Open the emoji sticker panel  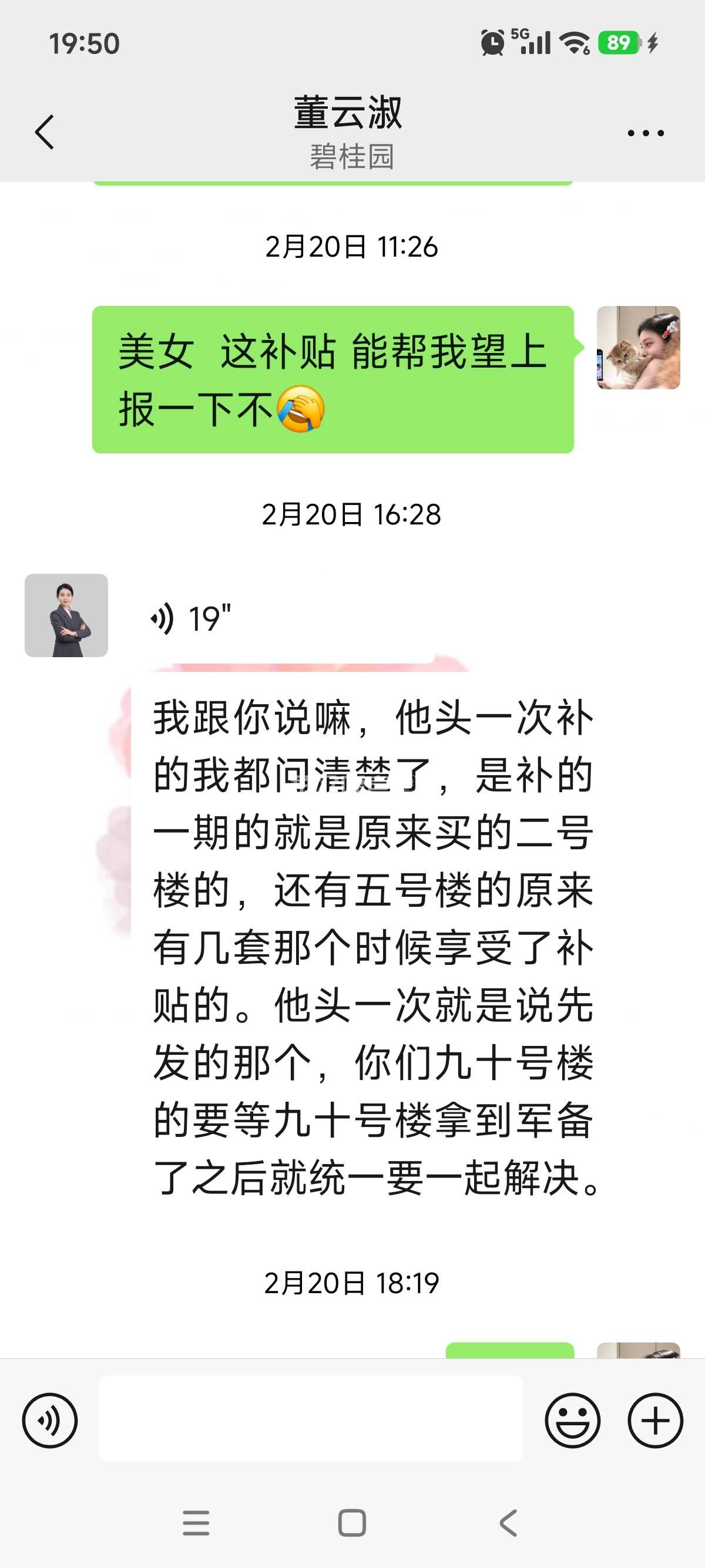point(572,1421)
